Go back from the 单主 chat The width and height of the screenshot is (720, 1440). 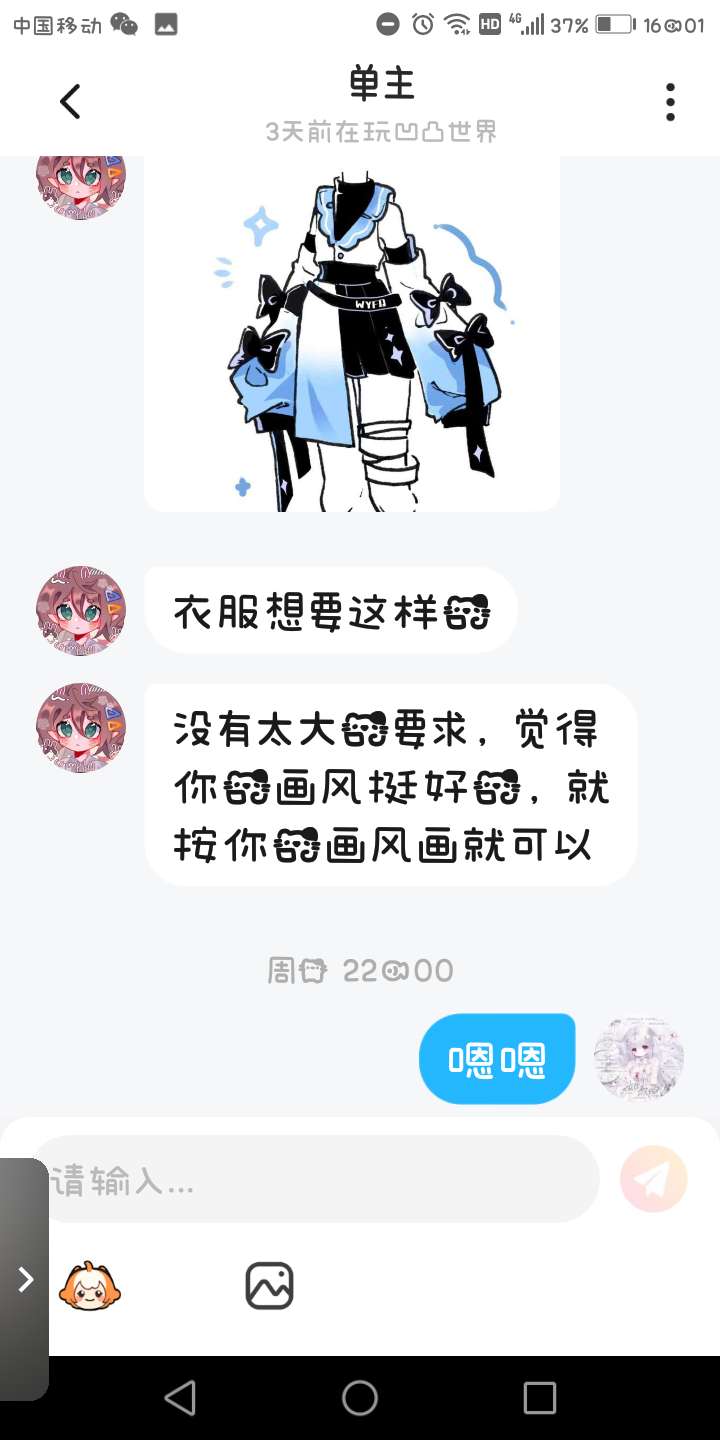pos(69,101)
